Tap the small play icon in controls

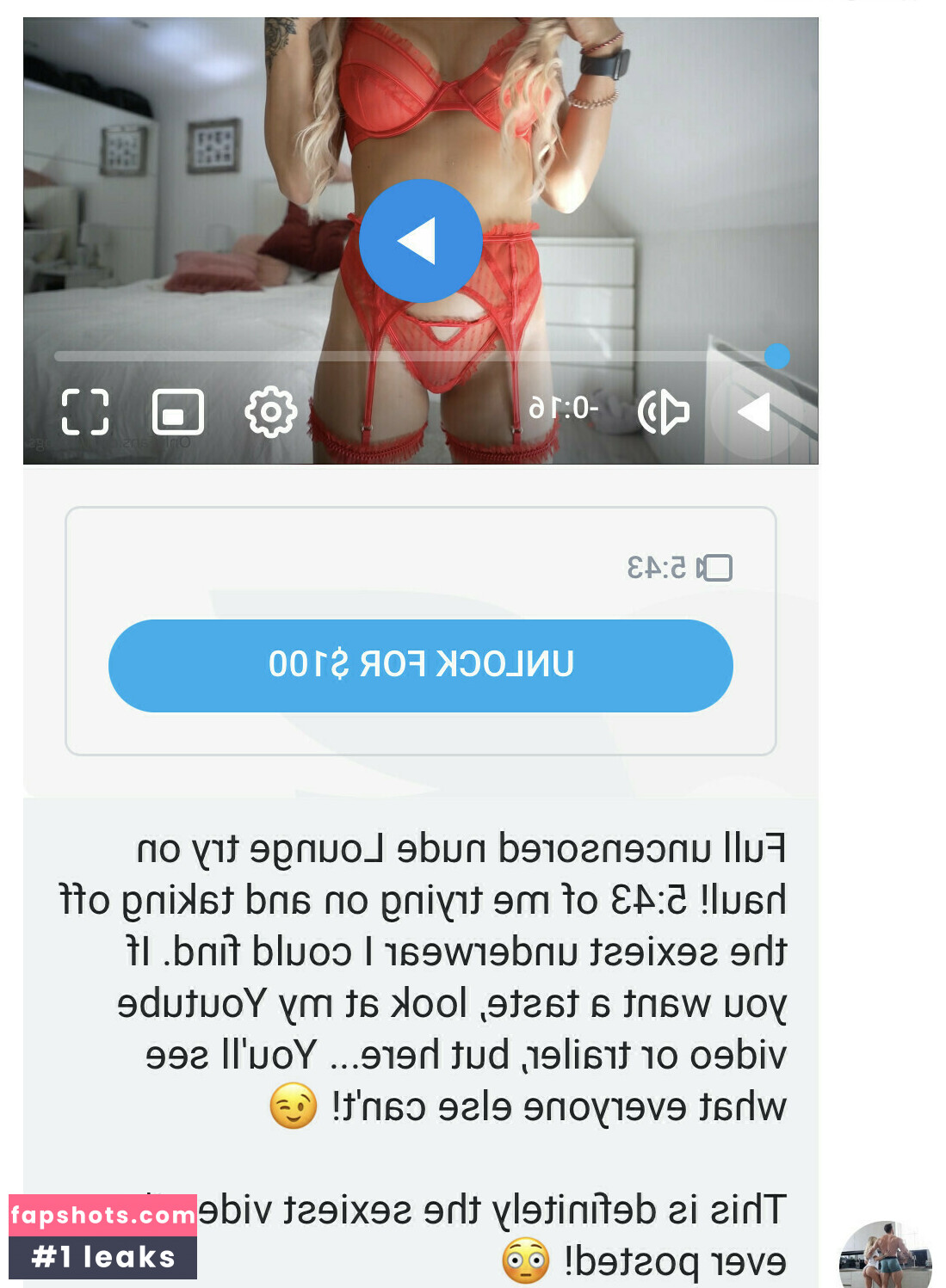754,412
